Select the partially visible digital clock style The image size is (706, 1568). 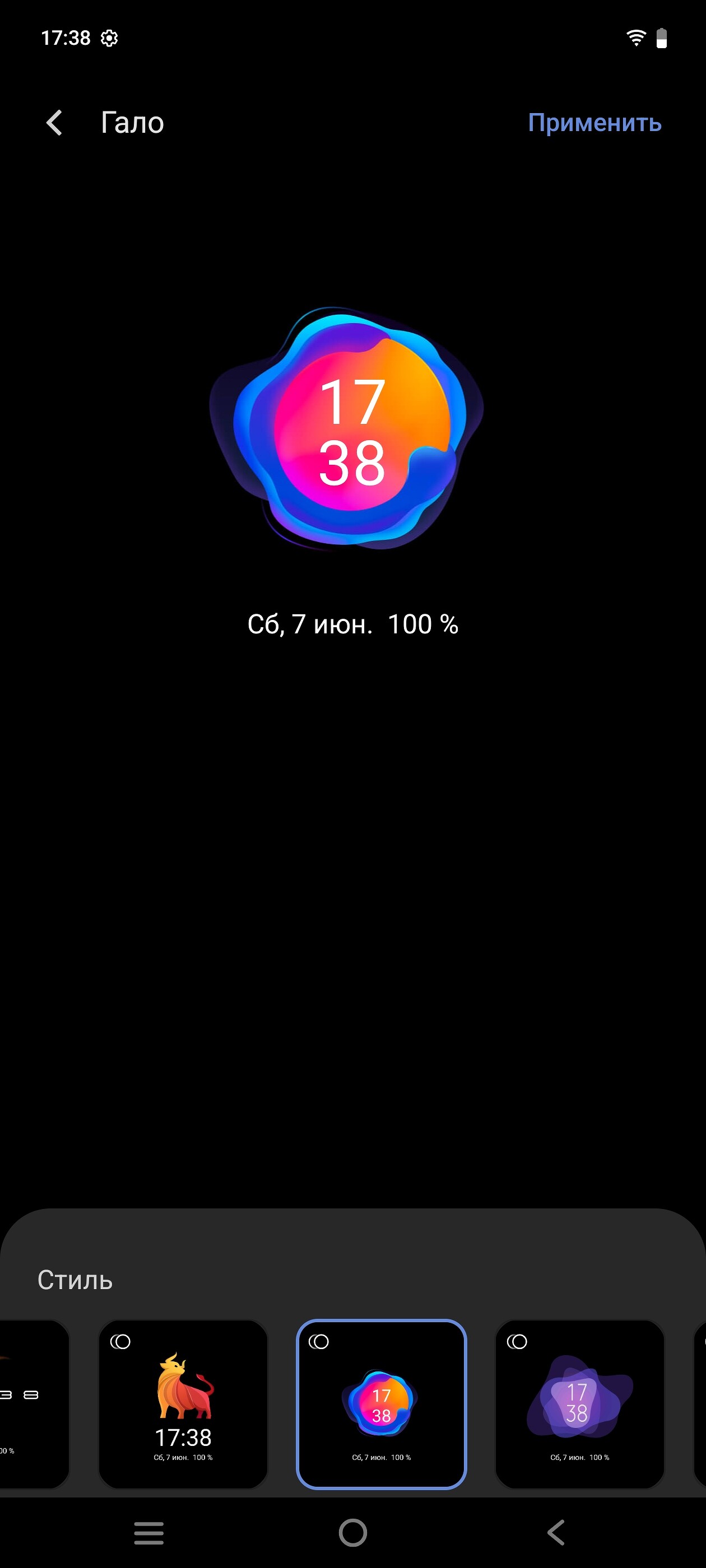[x=30, y=1404]
